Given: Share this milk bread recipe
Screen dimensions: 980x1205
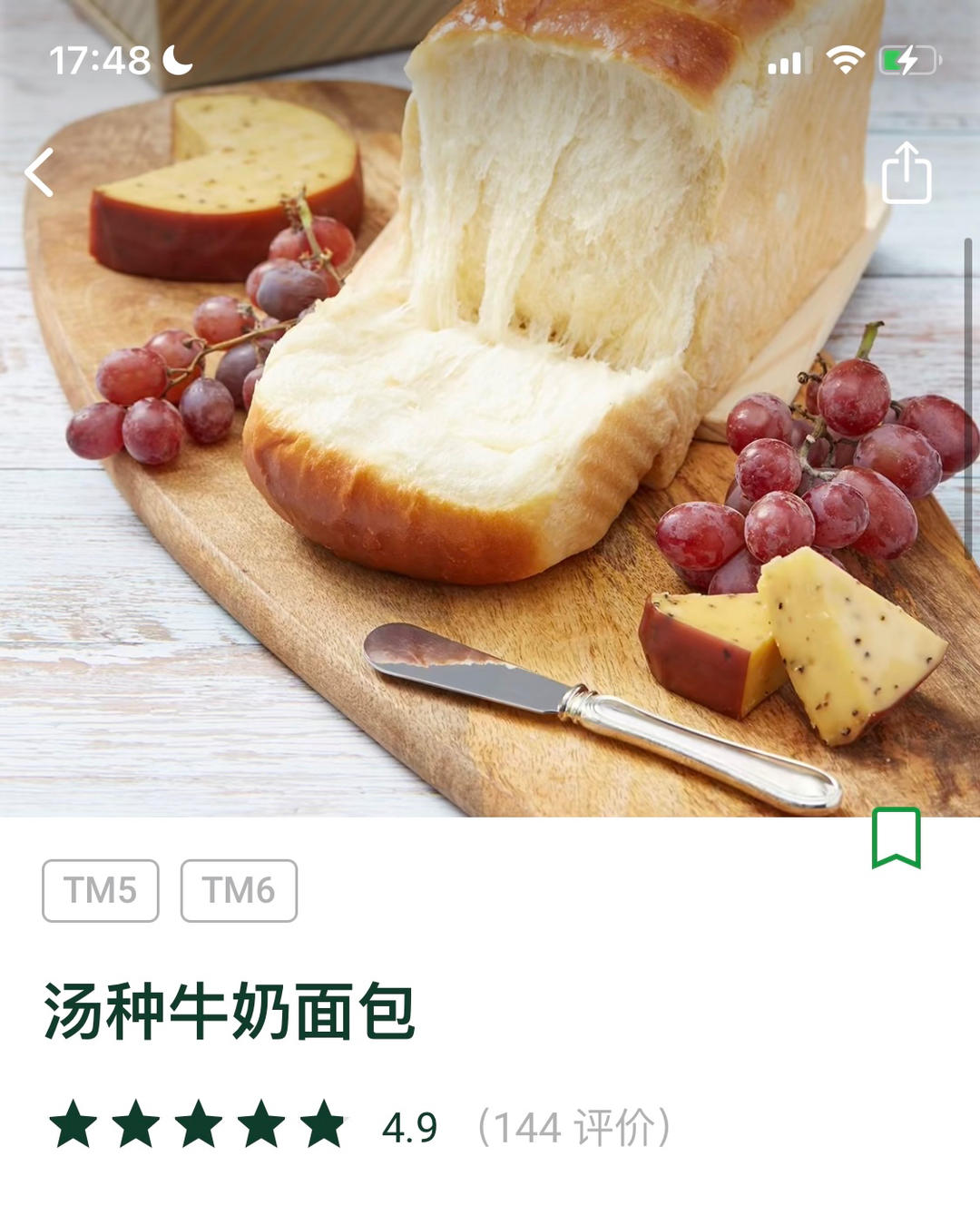Looking at the screenshot, I should [x=906, y=172].
